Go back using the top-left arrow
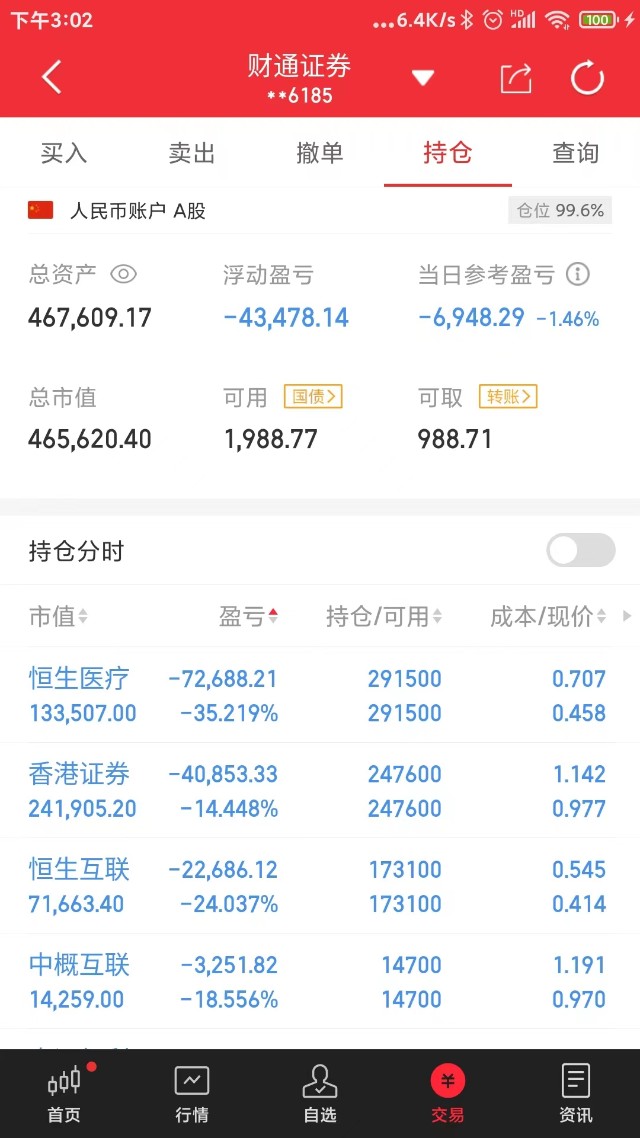 pyautogui.click(x=52, y=77)
